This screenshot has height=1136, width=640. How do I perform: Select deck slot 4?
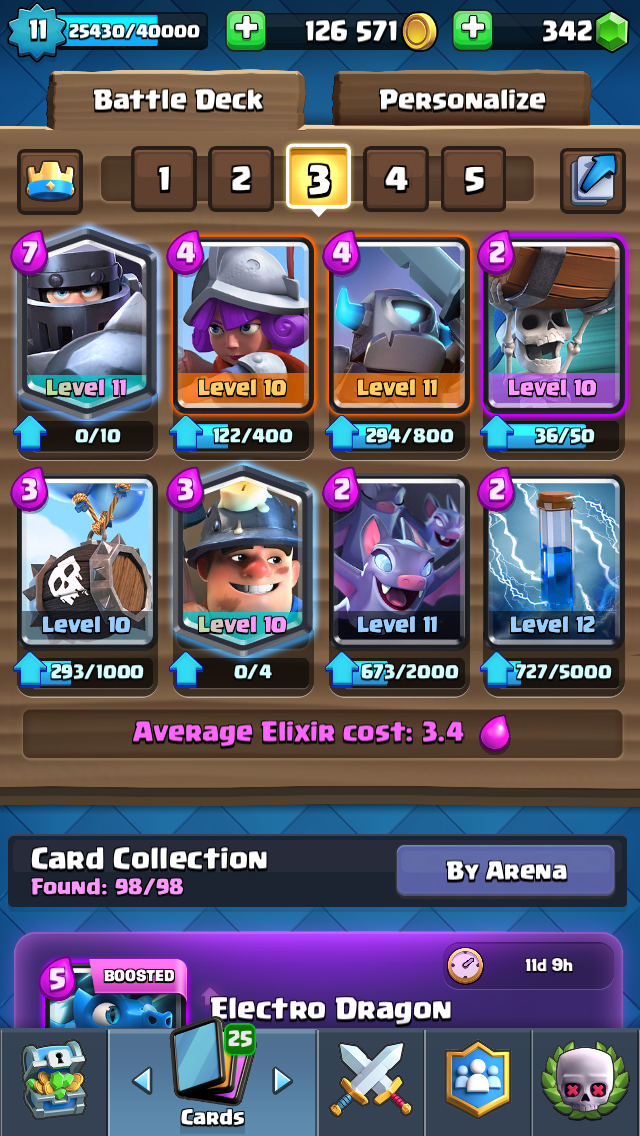pyautogui.click(x=396, y=179)
